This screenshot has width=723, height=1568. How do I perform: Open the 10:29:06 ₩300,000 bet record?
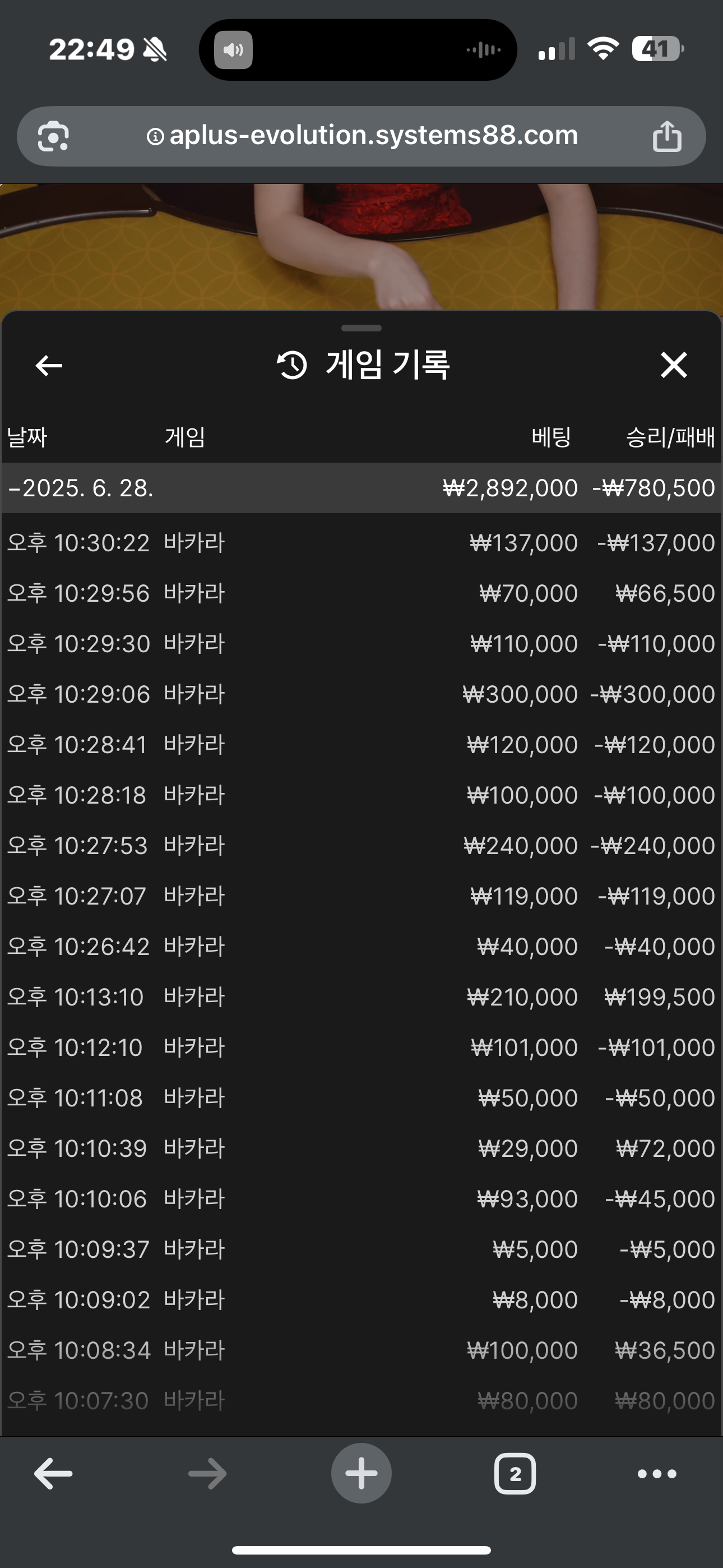tap(361, 694)
